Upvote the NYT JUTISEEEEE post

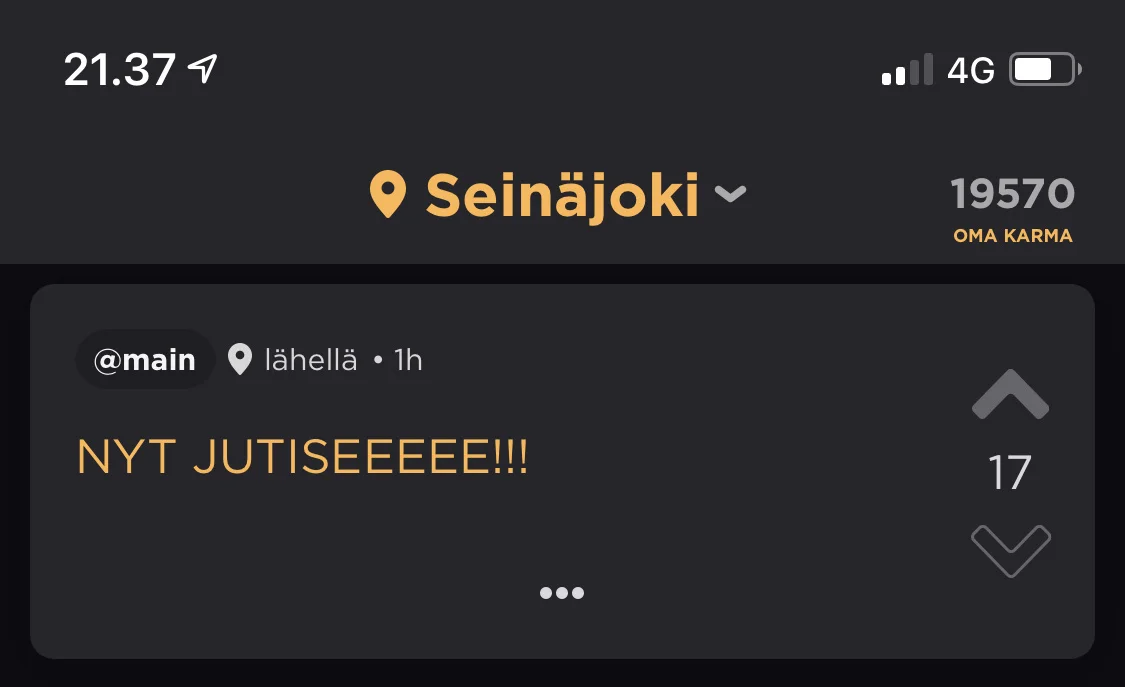1010,396
